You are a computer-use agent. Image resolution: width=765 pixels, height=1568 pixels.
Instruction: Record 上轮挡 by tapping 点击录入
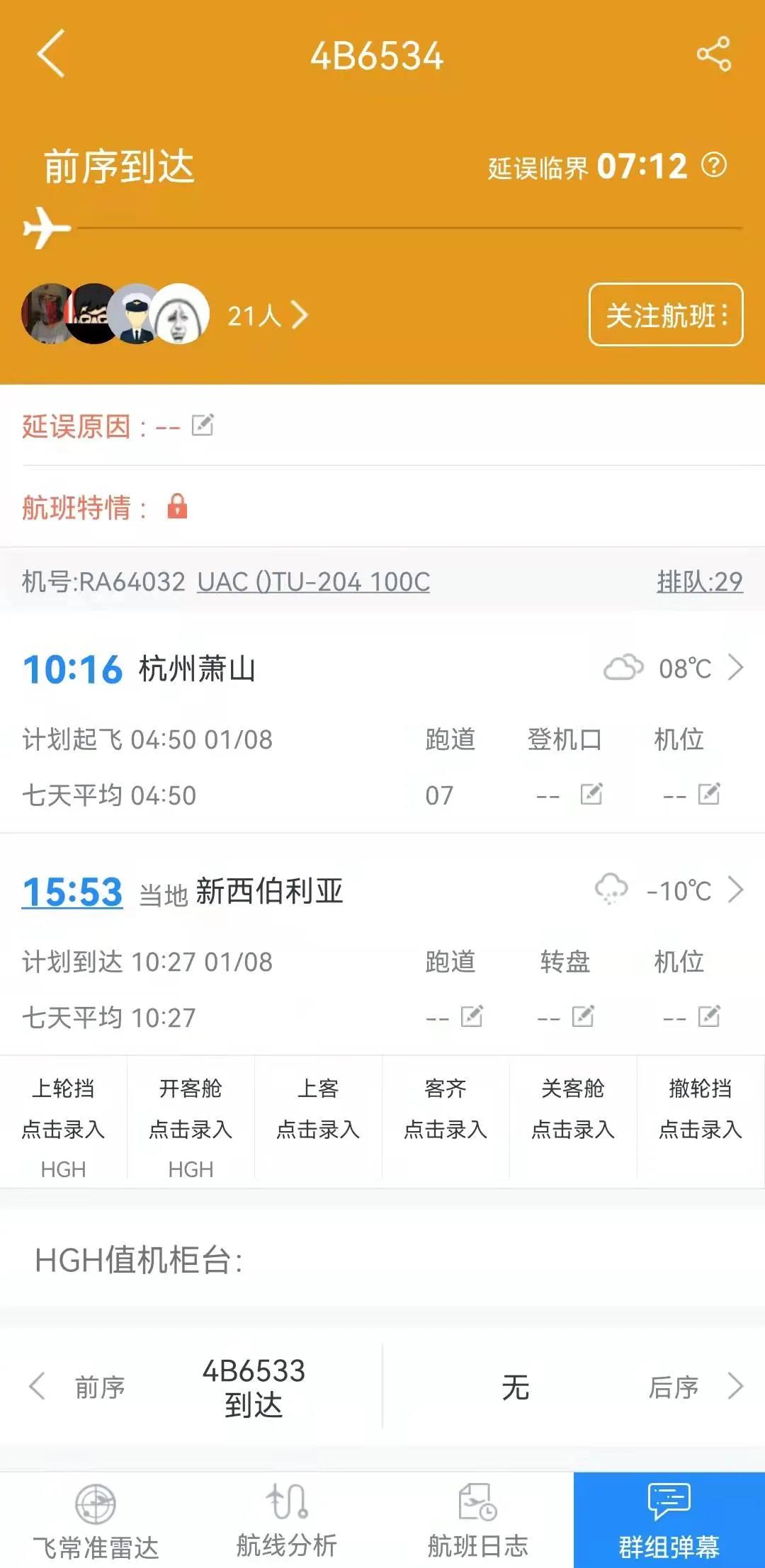point(64,1130)
